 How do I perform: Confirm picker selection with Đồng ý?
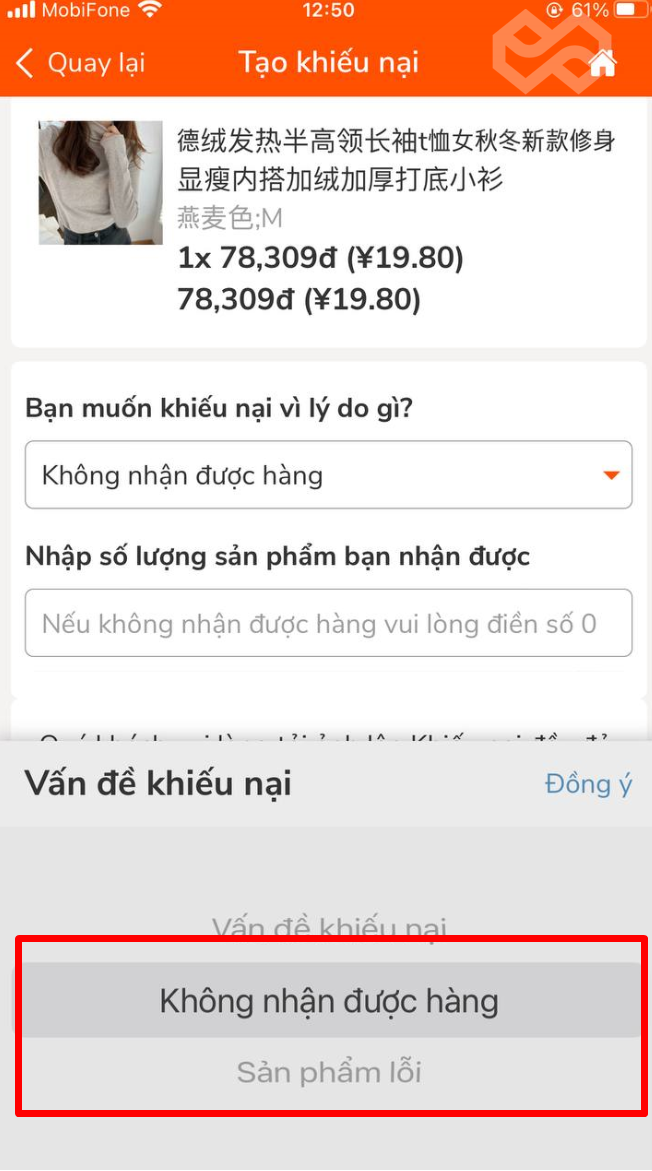click(x=588, y=784)
